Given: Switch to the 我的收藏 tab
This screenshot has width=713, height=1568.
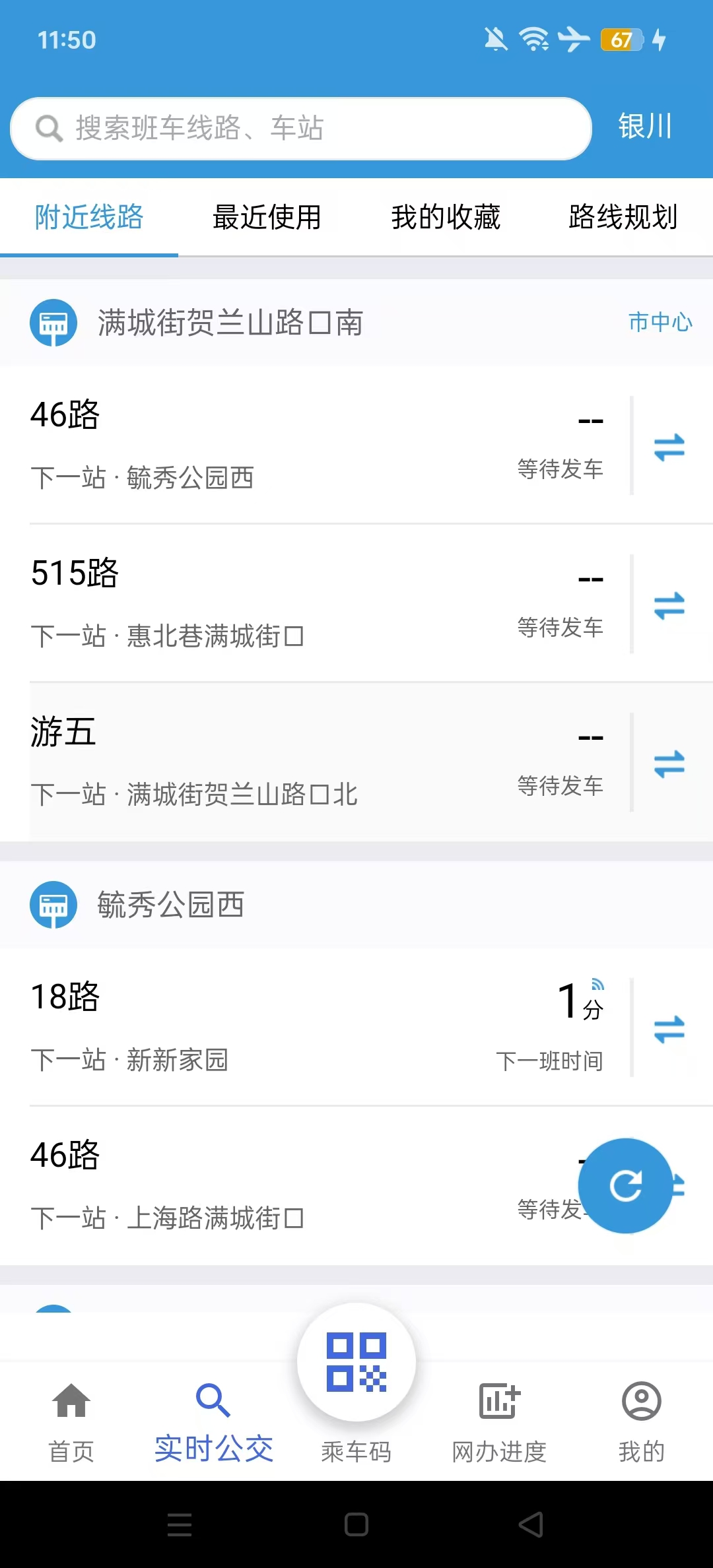Looking at the screenshot, I should tap(446, 217).
